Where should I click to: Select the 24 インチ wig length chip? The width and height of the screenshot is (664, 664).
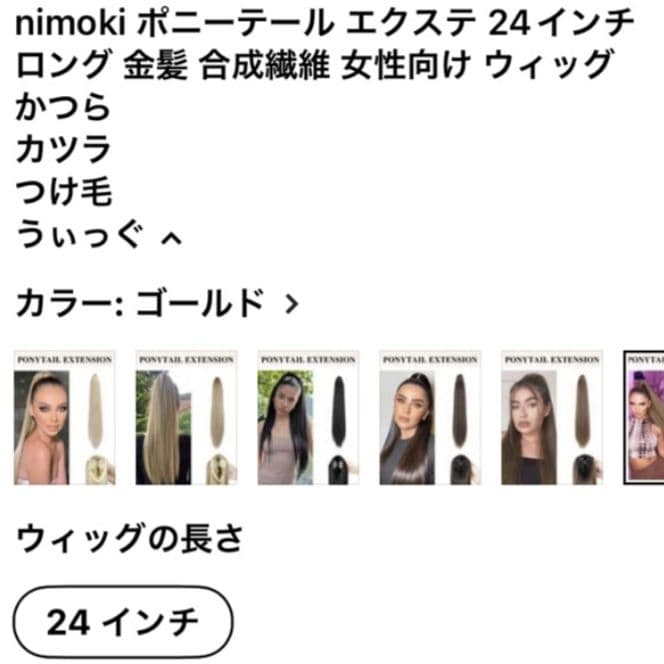tap(123, 623)
